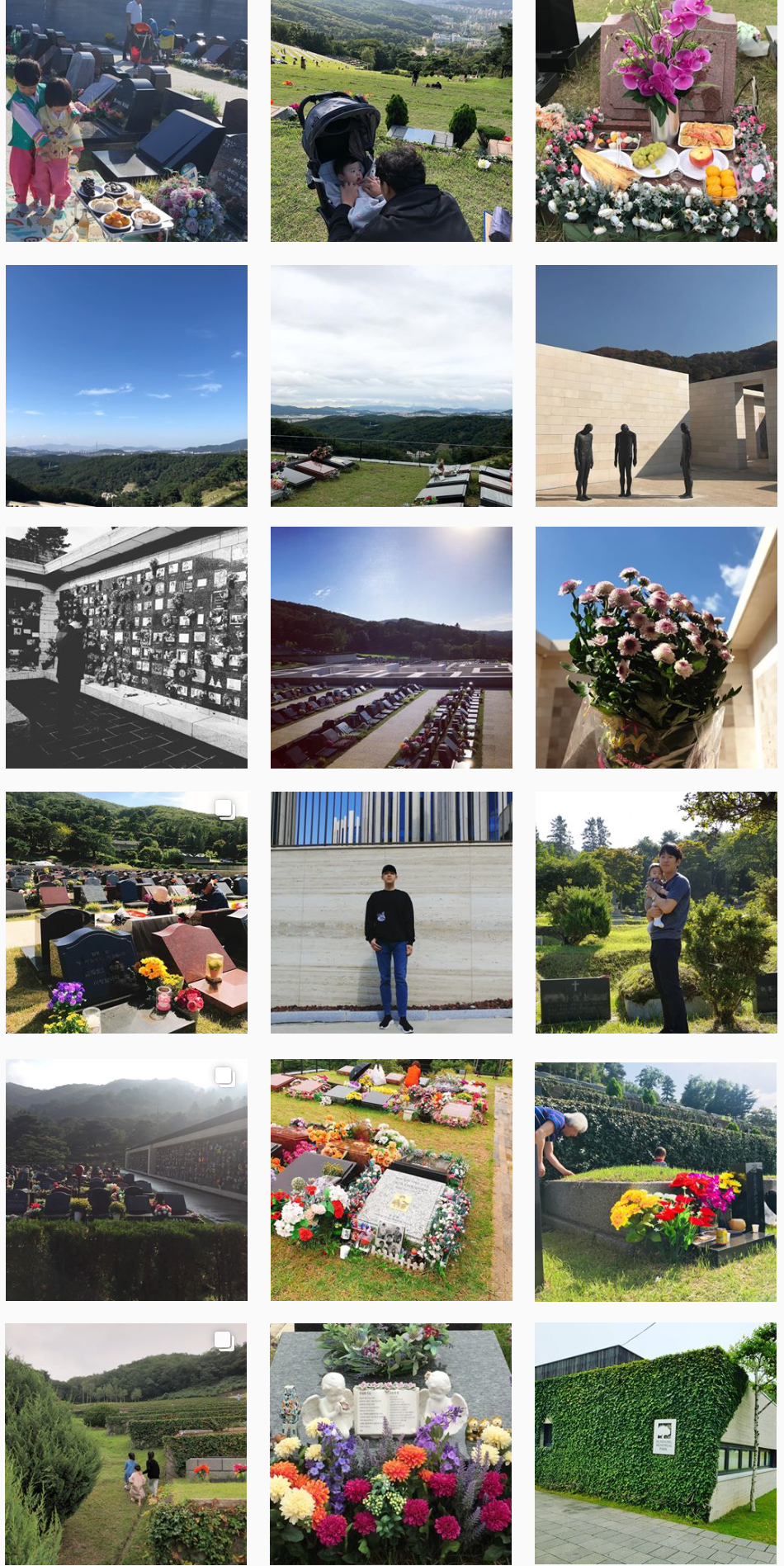View the post with three dark statues
This screenshot has height=1566, width=784.
tap(656, 386)
